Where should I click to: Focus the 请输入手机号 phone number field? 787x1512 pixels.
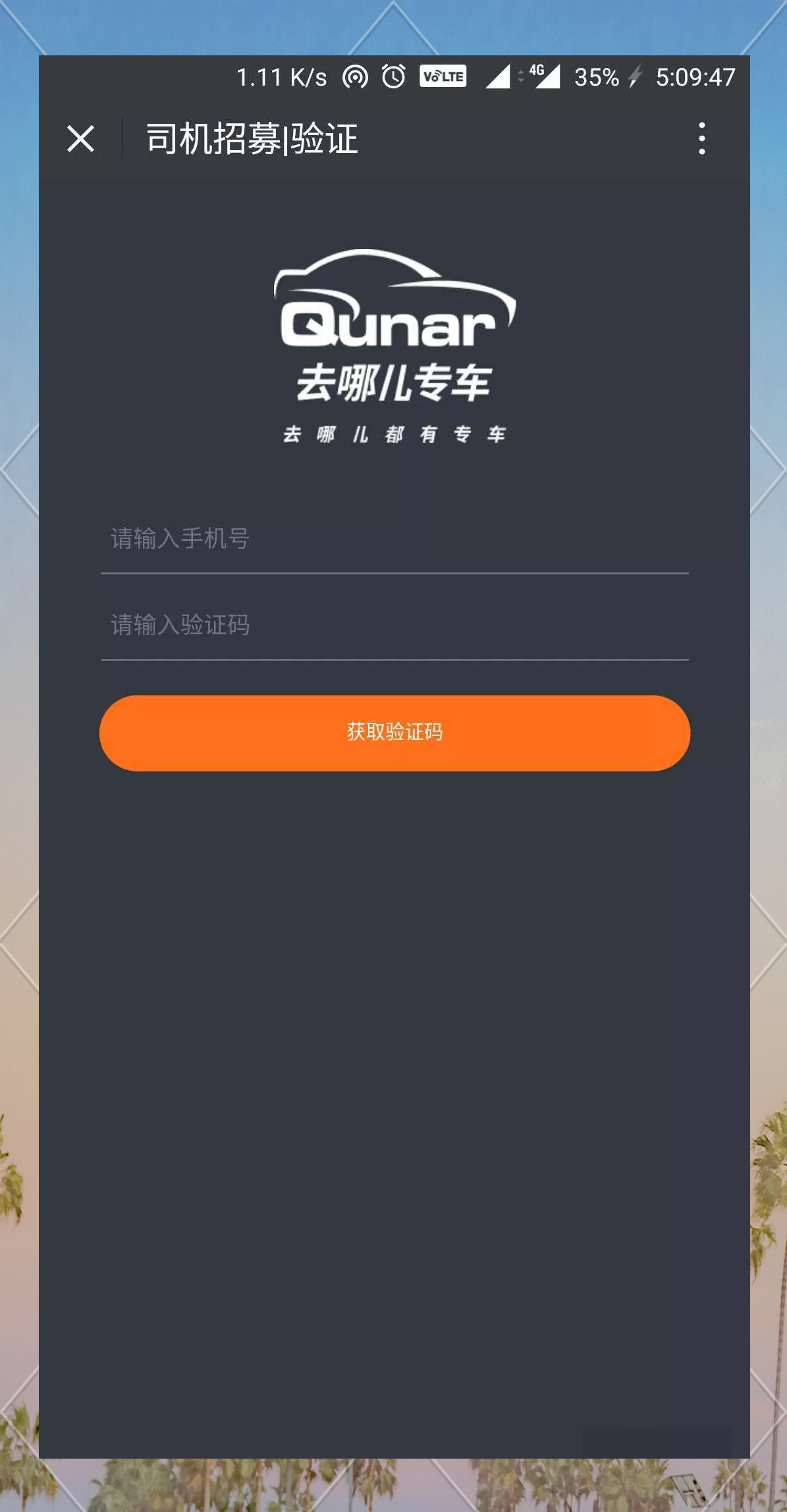394,540
